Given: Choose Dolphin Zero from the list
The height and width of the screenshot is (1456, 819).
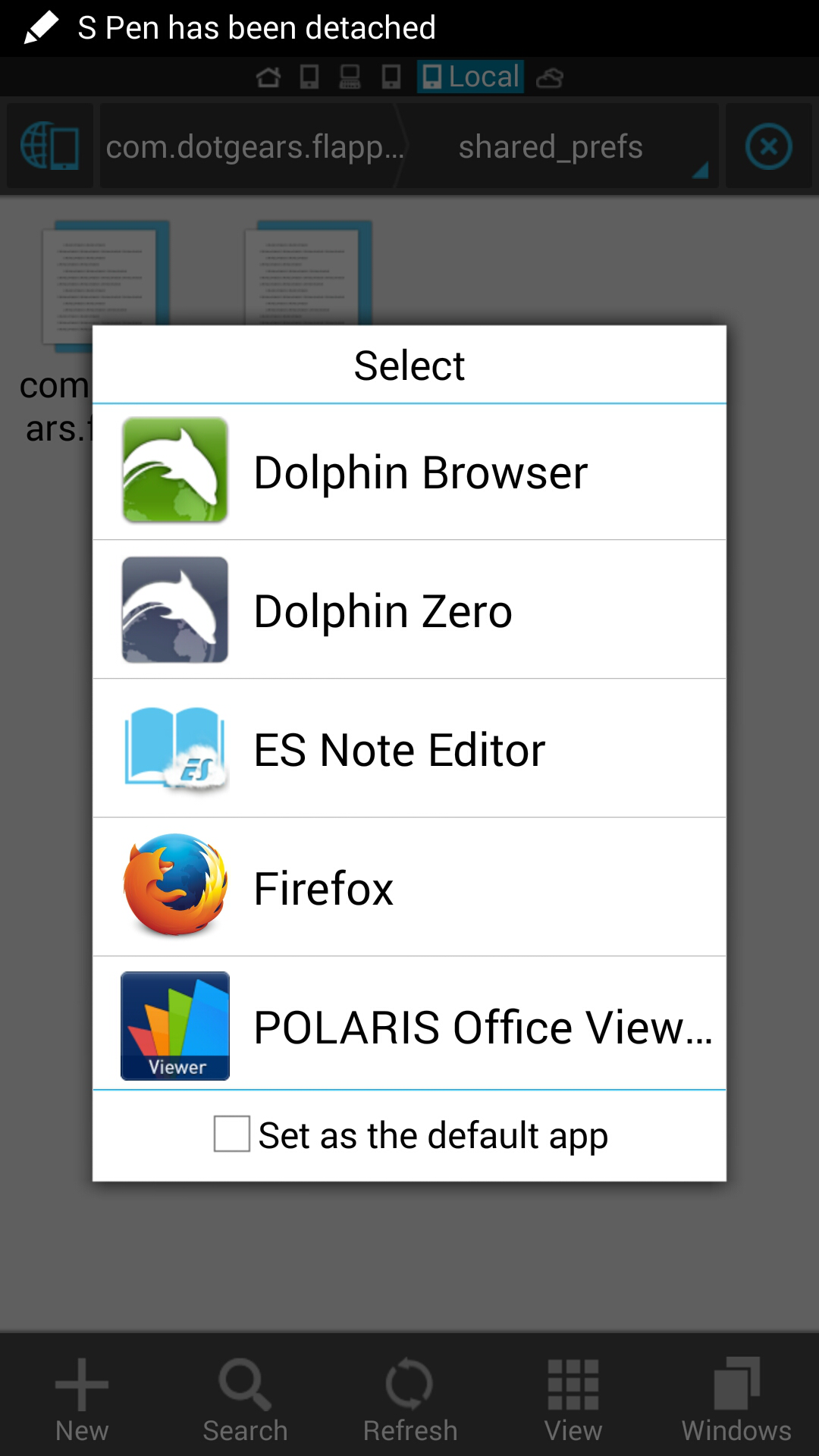Looking at the screenshot, I should click(409, 610).
